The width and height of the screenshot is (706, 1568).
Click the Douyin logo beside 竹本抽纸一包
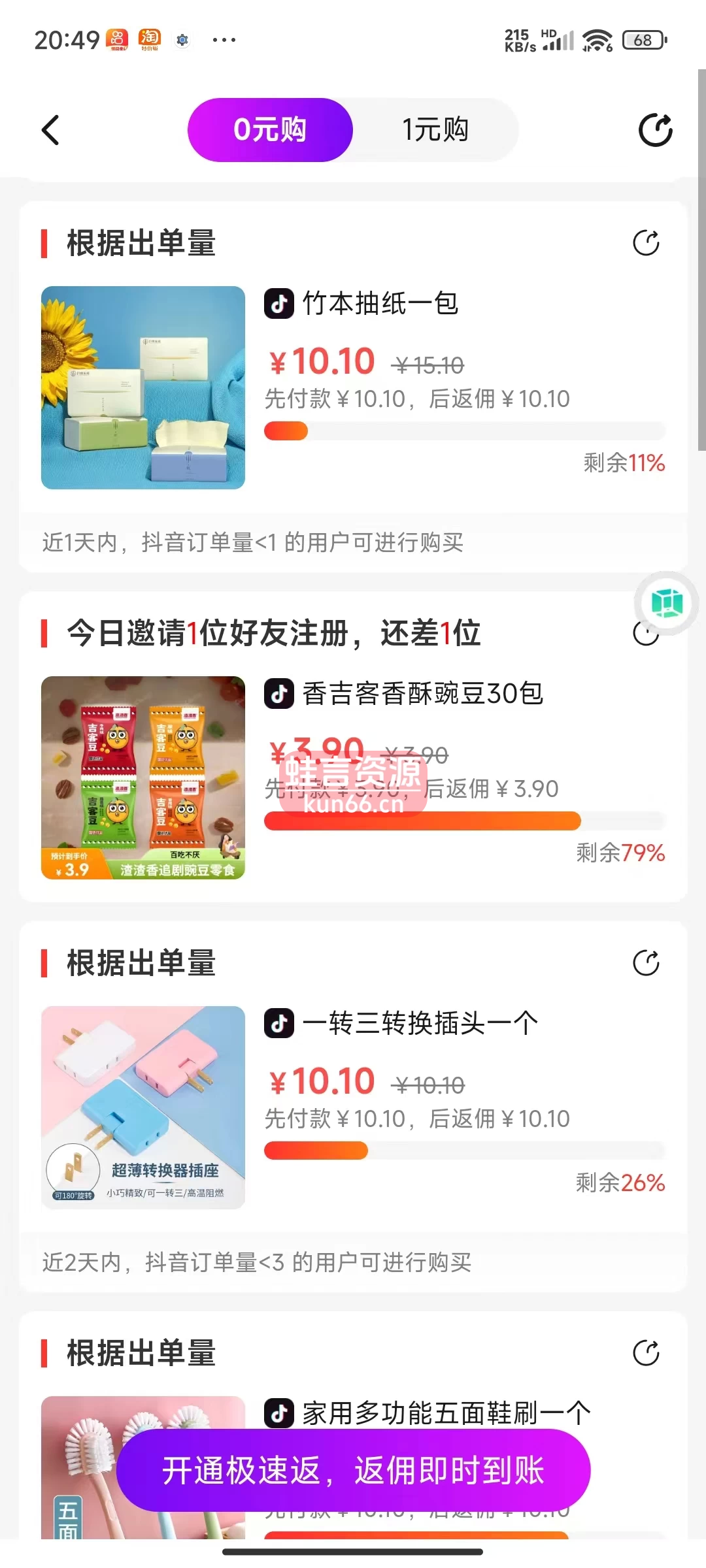280,304
